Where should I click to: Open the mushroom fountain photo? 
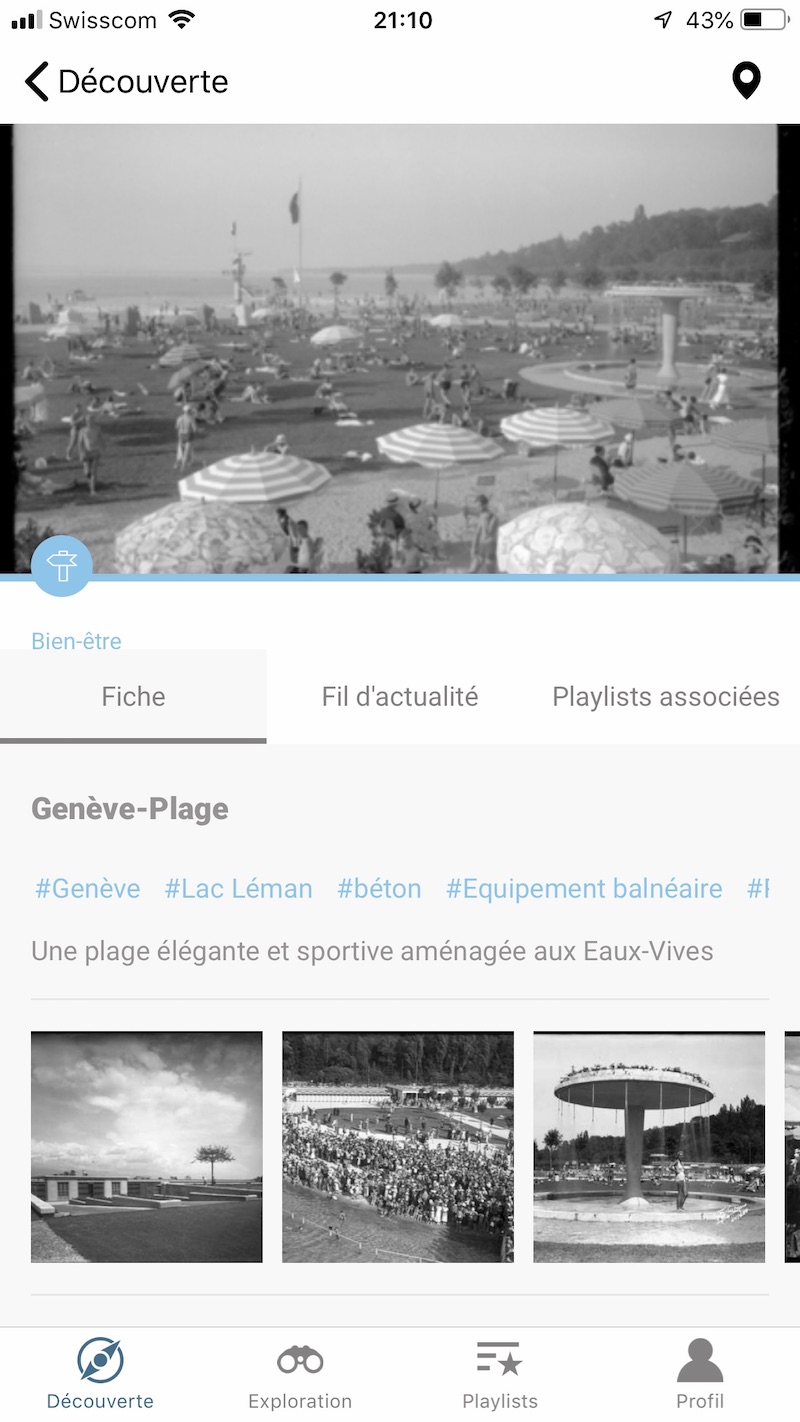tap(649, 1147)
